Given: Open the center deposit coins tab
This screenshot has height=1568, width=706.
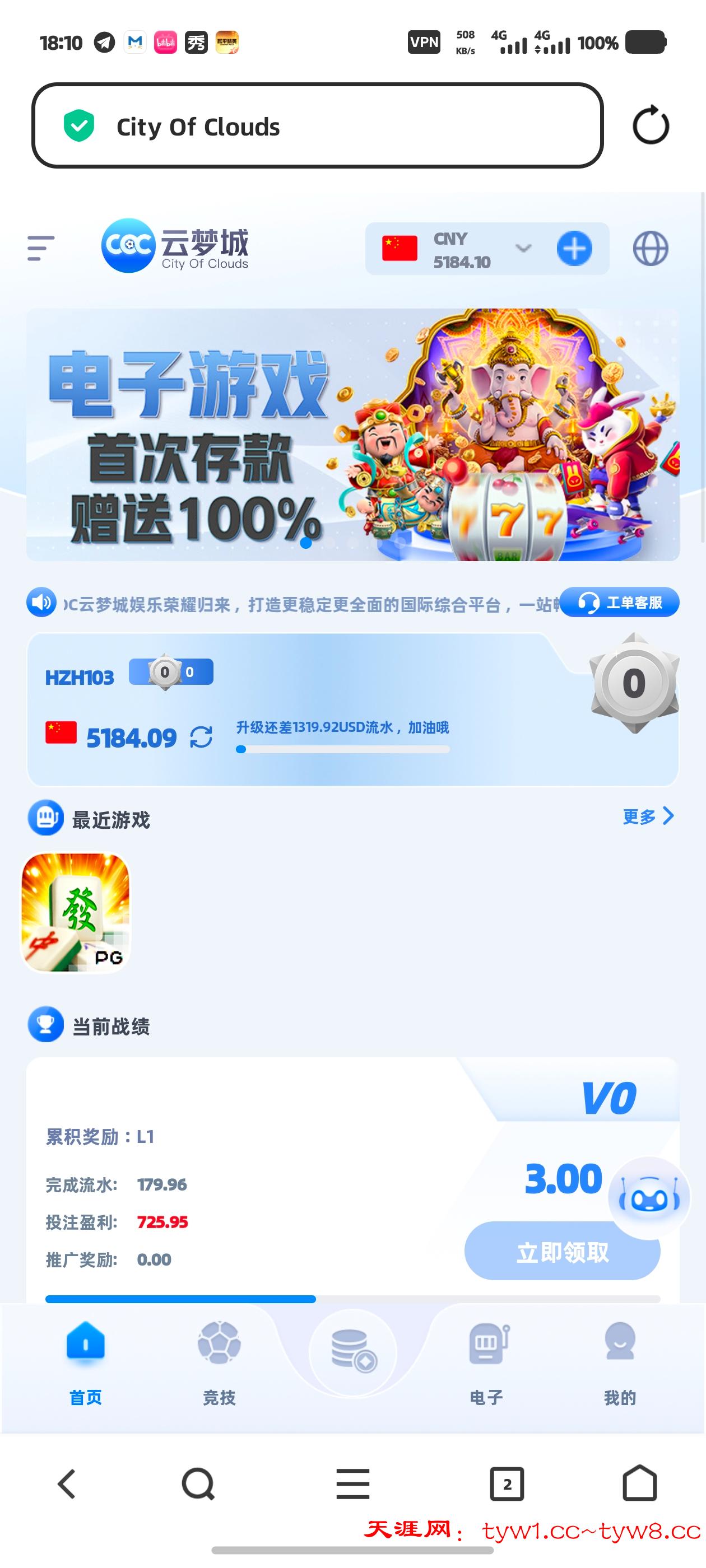Looking at the screenshot, I should pos(352,1351).
